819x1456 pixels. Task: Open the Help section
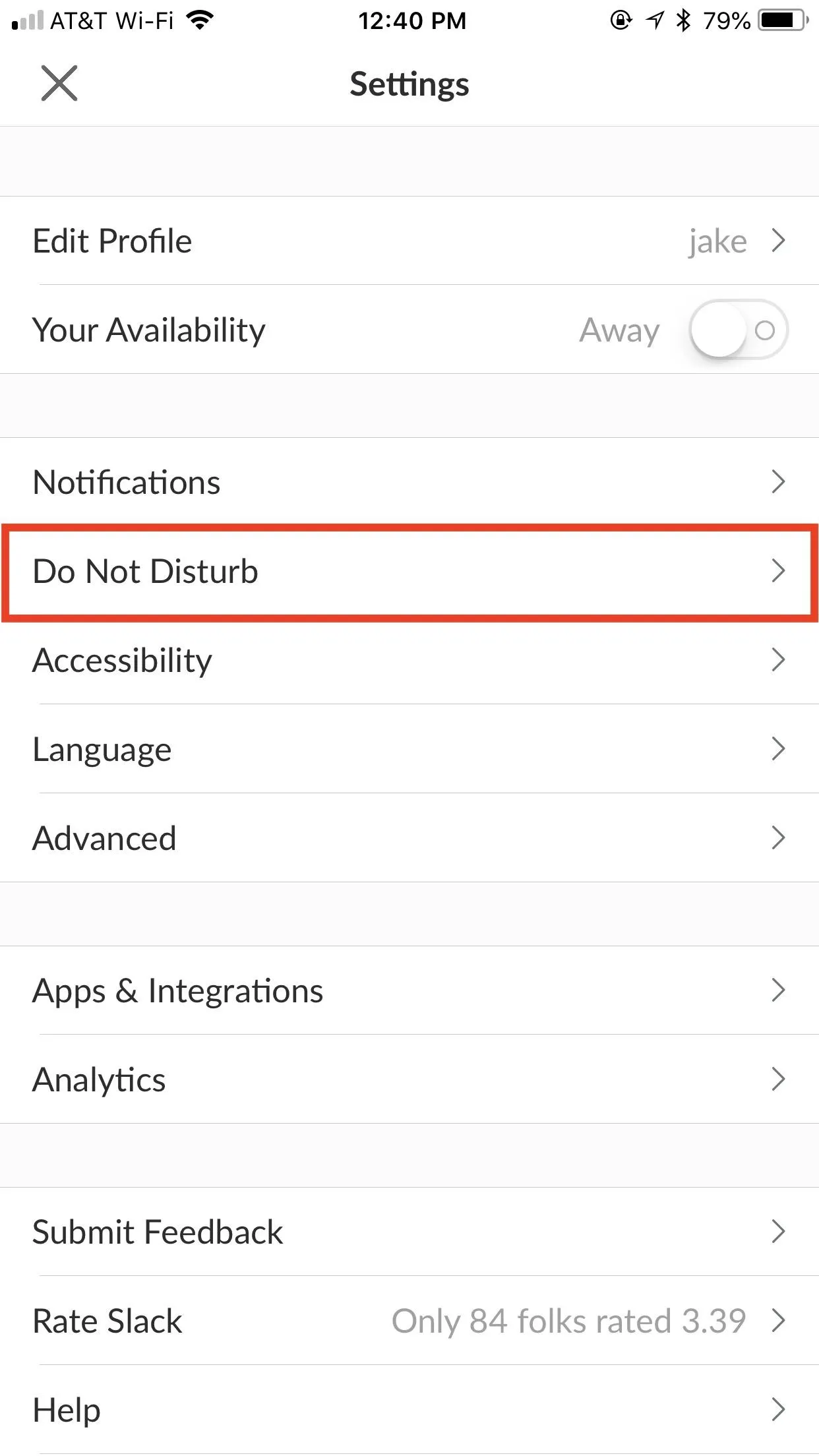[409, 1410]
